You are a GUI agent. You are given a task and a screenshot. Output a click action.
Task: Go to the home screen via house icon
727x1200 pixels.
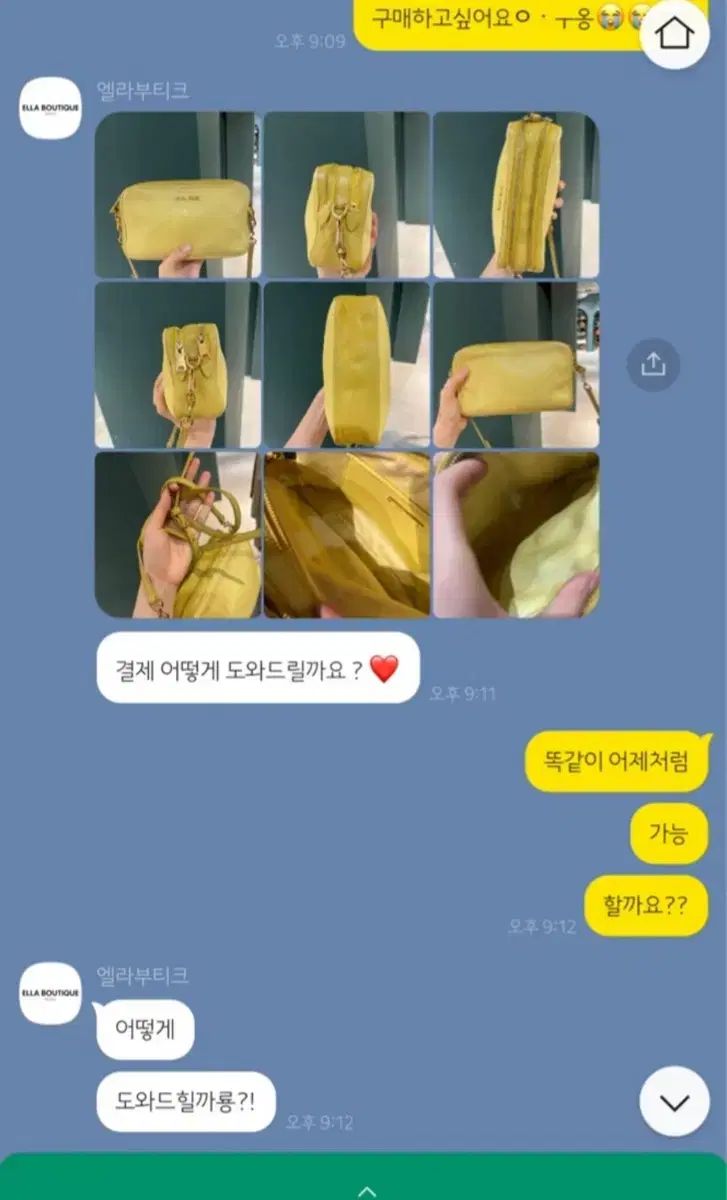675,34
